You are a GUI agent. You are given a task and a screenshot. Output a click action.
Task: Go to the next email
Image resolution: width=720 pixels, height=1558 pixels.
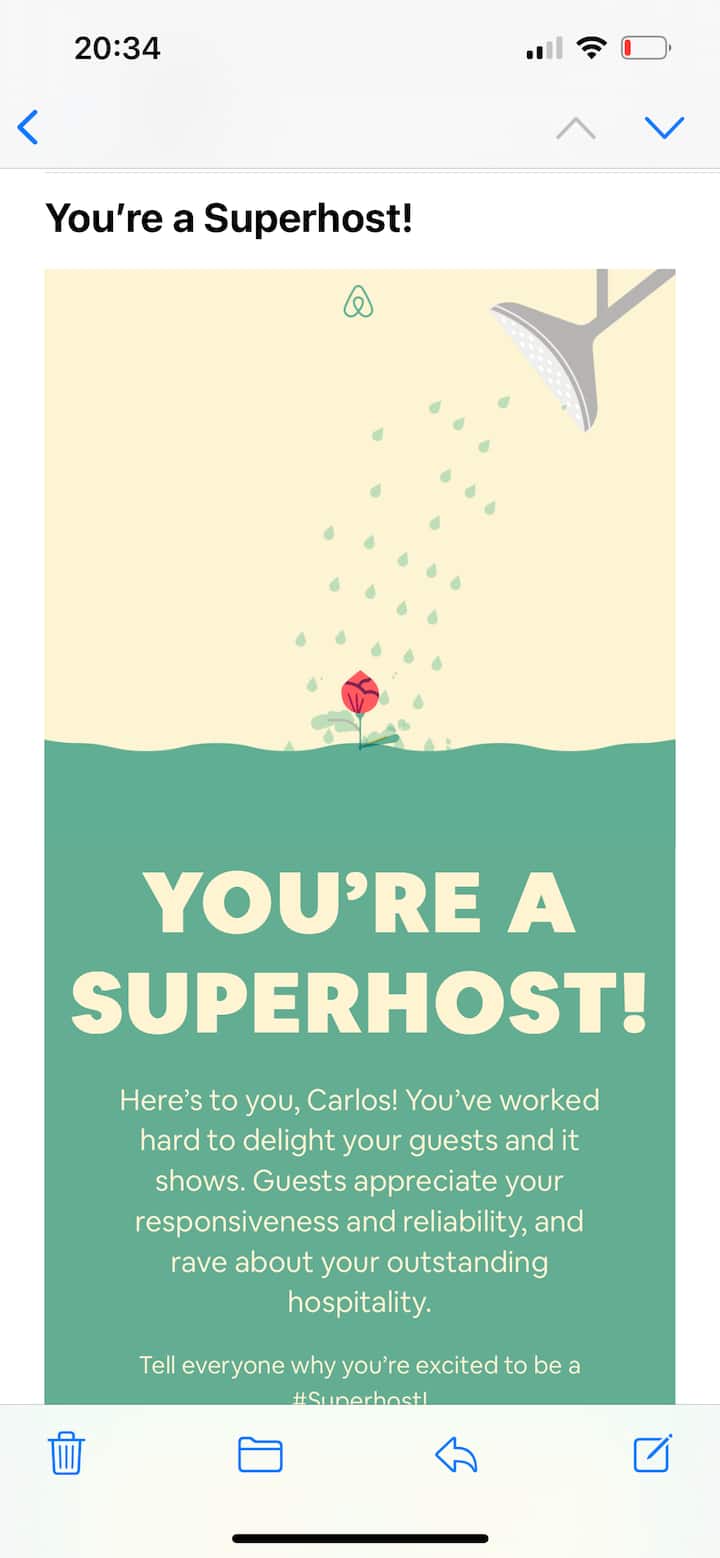point(664,127)
